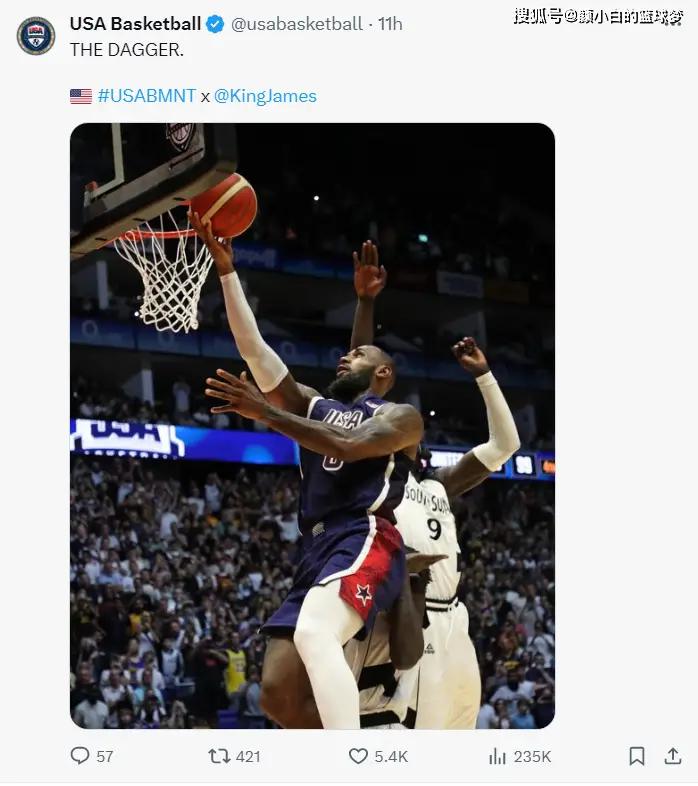The height and width of the screenshot is (786, 698).
Task: Like the USA Basketball tweet
Action: [358, 756]
